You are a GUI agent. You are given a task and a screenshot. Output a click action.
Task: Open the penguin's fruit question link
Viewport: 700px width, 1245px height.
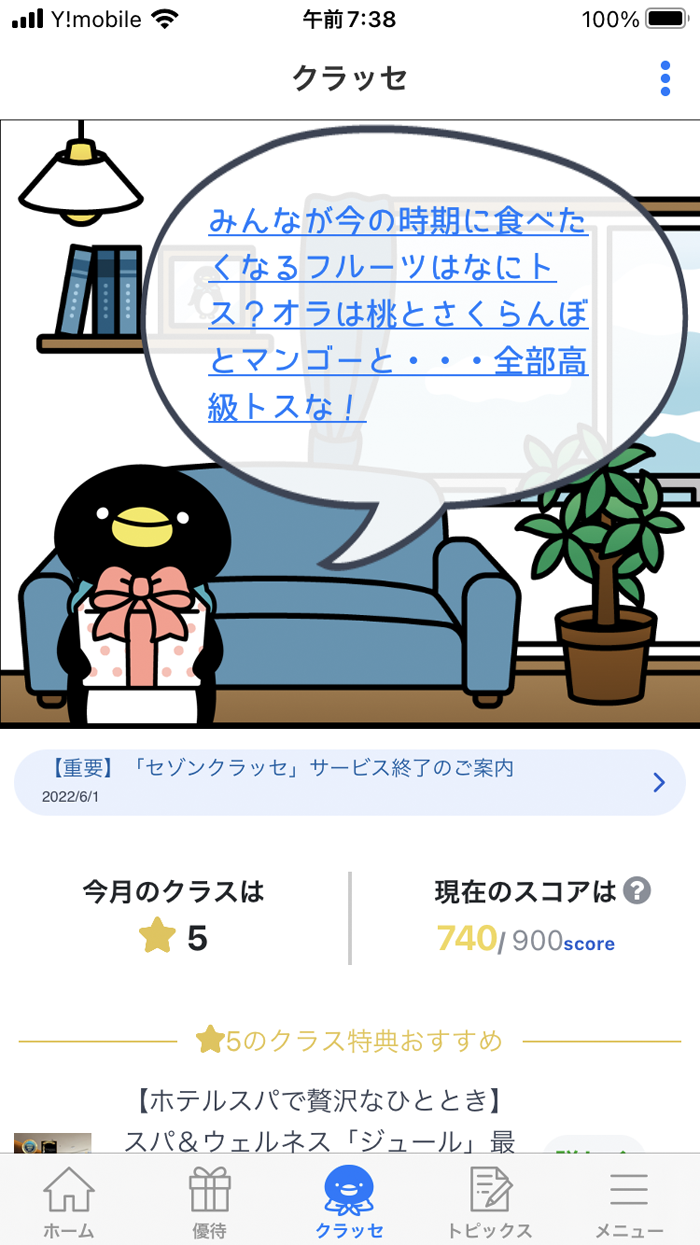397,314
